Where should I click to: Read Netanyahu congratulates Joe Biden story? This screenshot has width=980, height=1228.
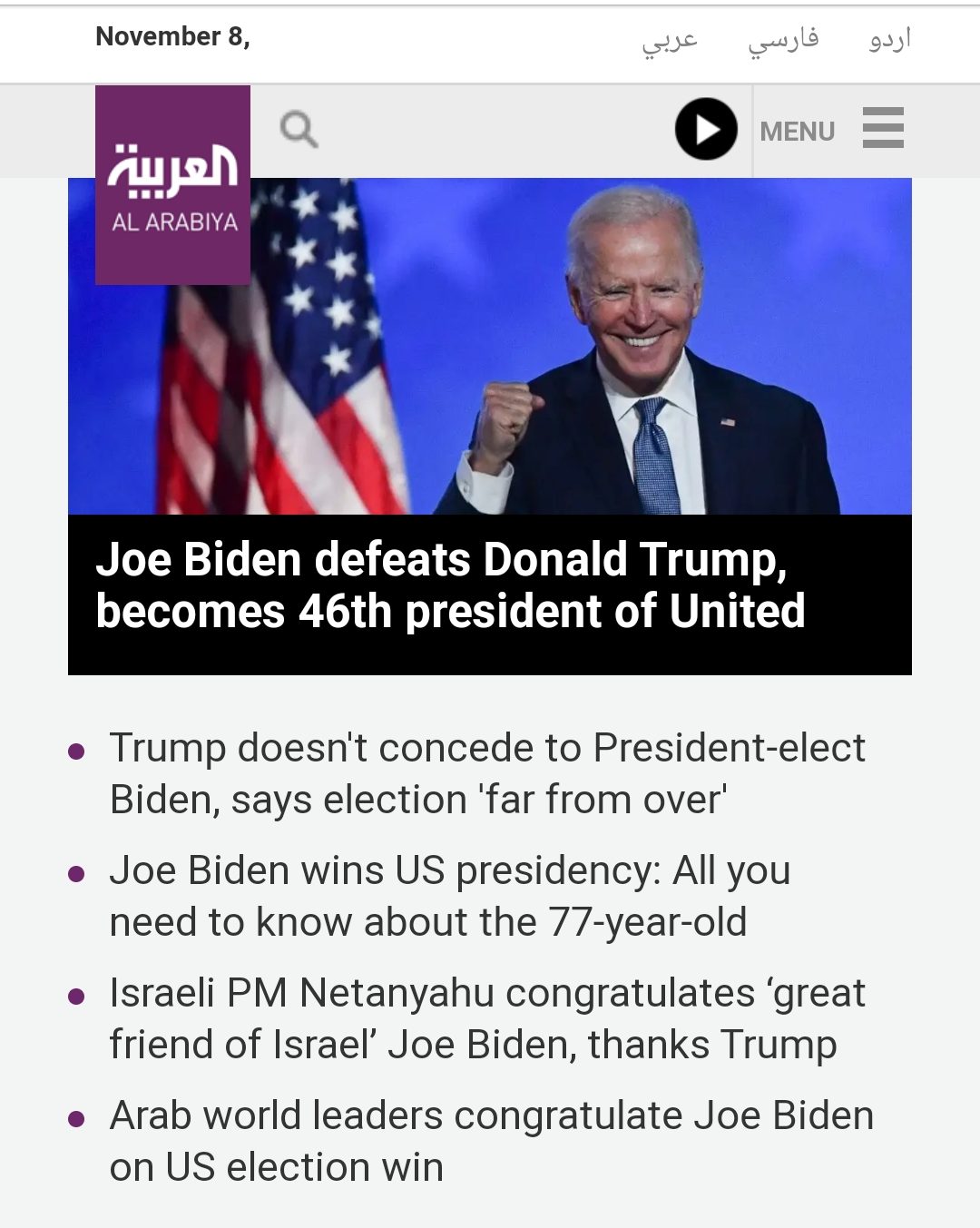pos(487,1018)
